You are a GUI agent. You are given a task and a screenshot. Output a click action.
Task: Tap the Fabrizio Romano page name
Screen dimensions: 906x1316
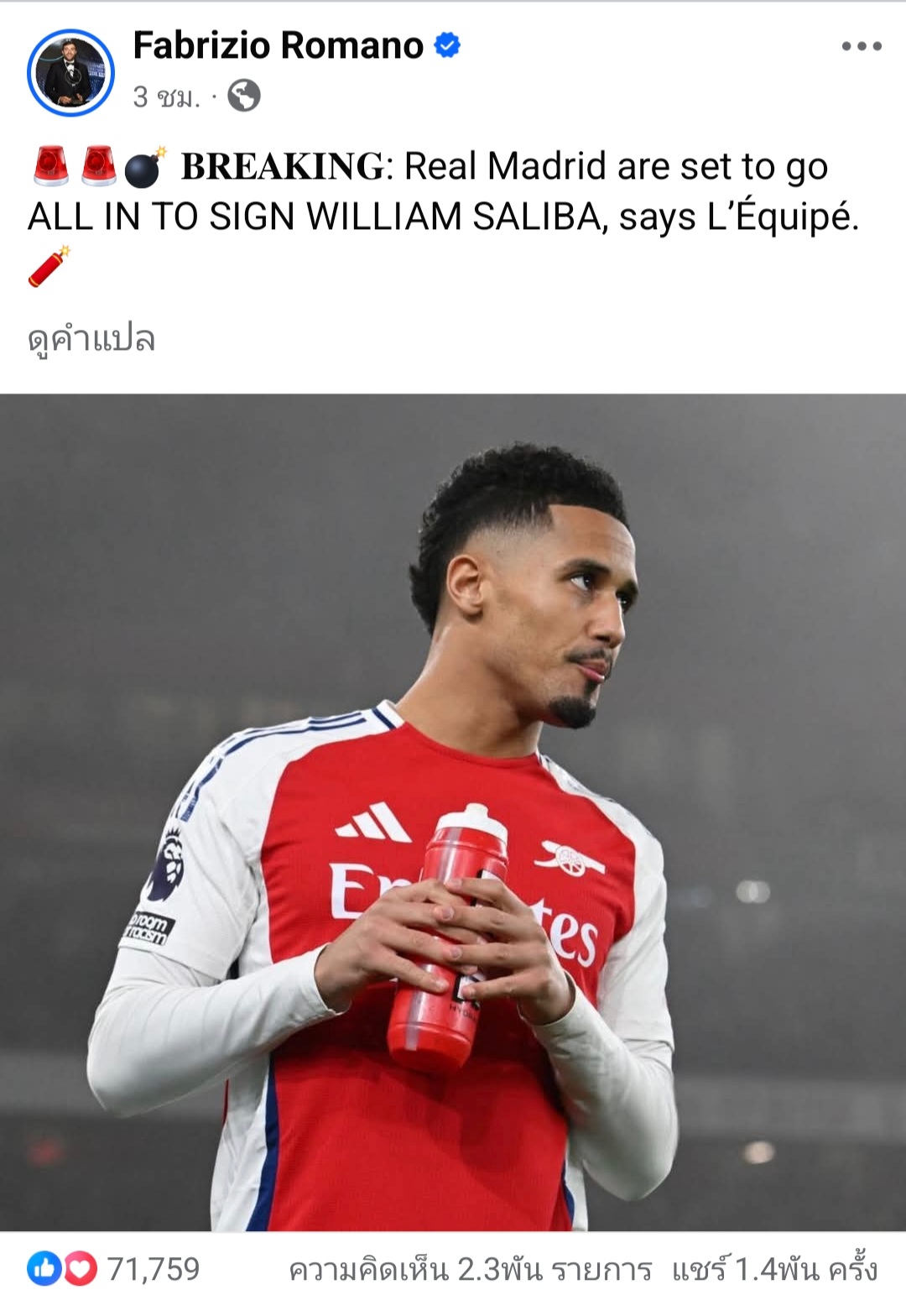coord(278,45)
